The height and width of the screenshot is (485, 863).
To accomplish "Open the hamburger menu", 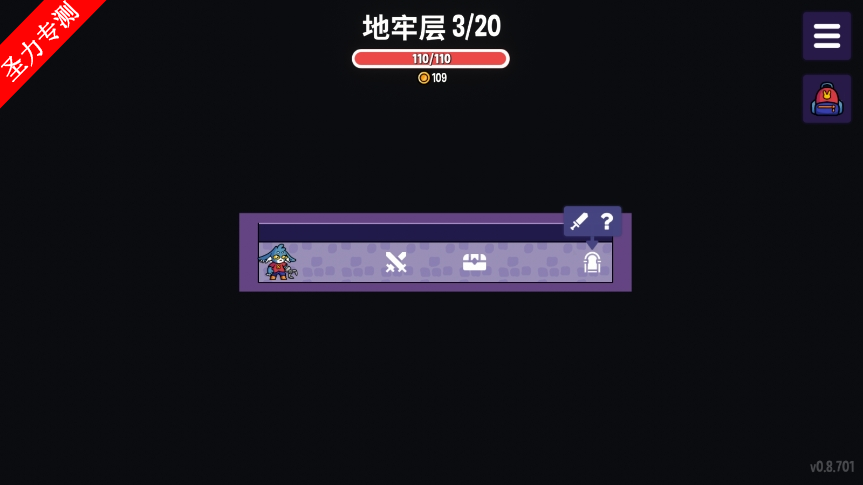I will click(x=826, y=36).
